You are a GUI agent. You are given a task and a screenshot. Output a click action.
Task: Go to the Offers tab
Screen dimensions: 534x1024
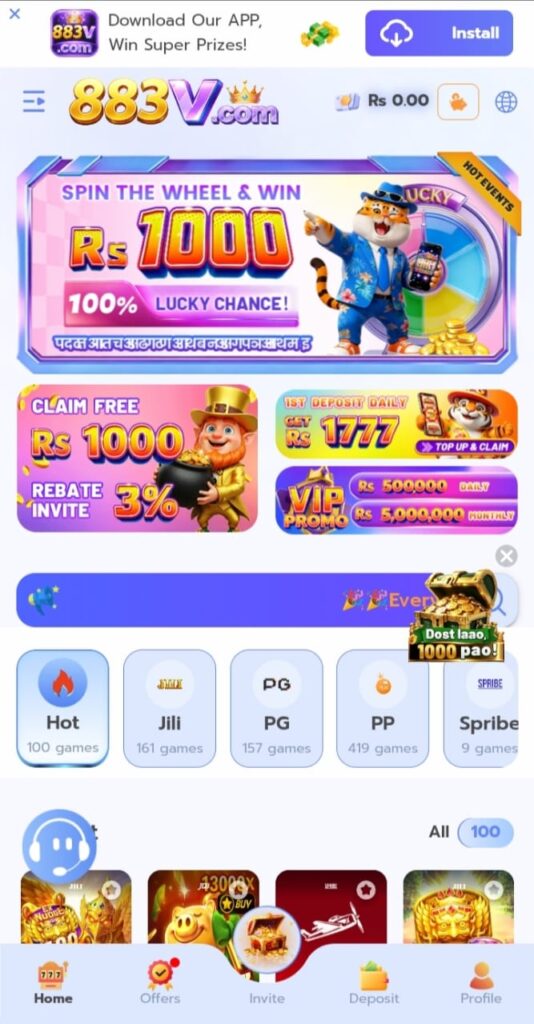160,982
